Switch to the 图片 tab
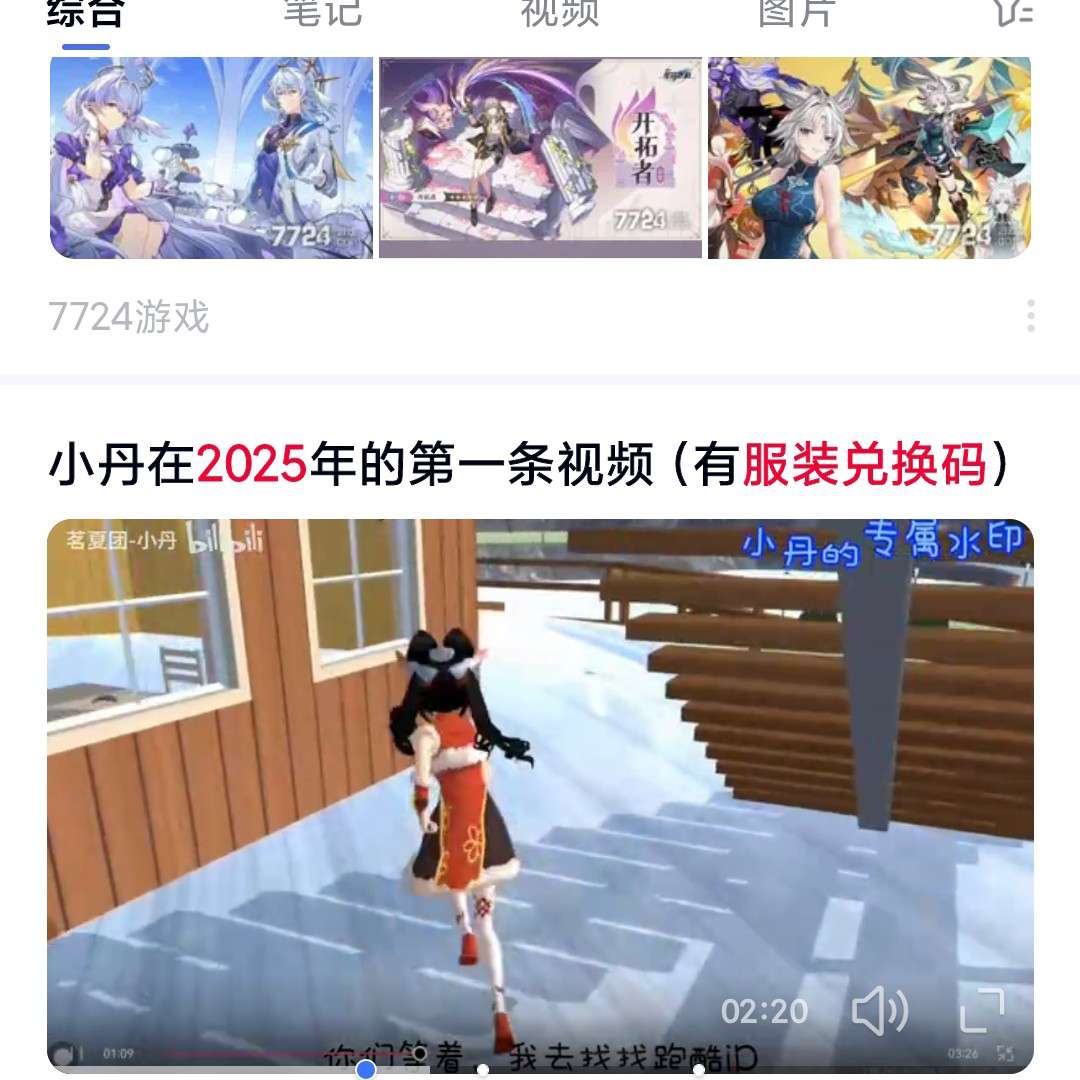1080x1080 pixels. pos(796,14)
